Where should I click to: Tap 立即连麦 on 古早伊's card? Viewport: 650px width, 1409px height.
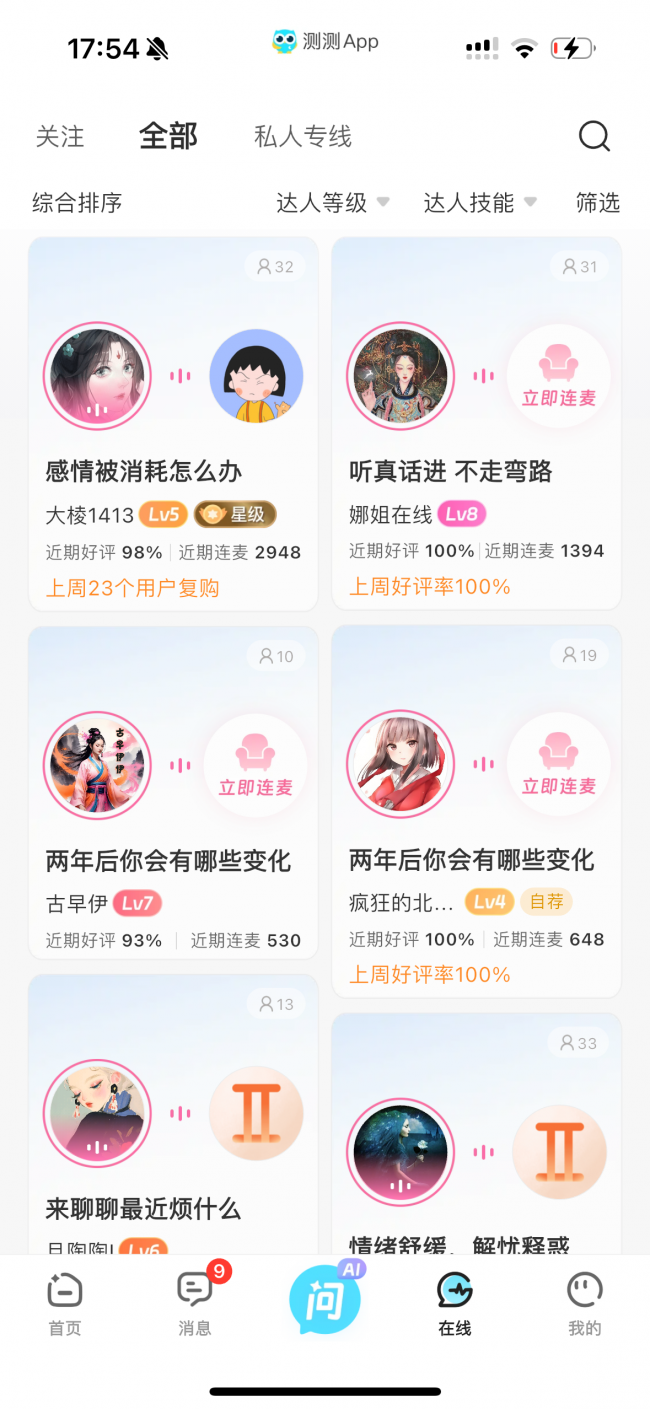(256, 766)
